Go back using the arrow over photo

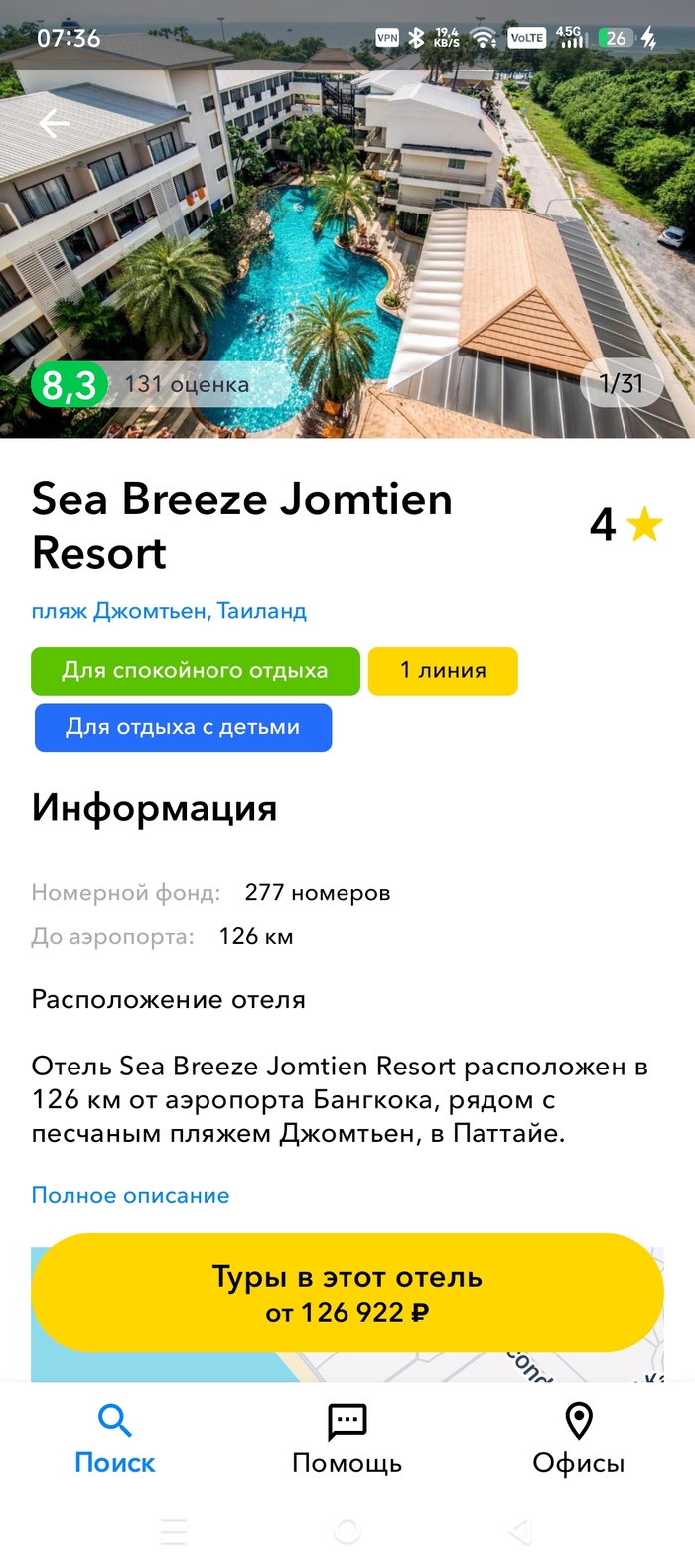[55, 124]
